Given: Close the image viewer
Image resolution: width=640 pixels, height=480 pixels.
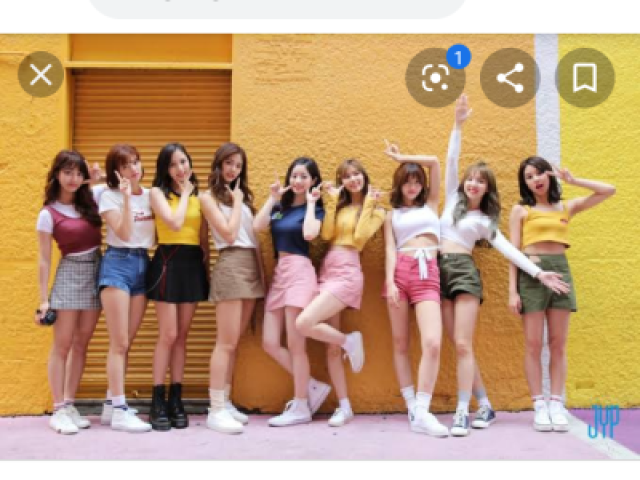Looking at the screenshot, I should 41,74.
